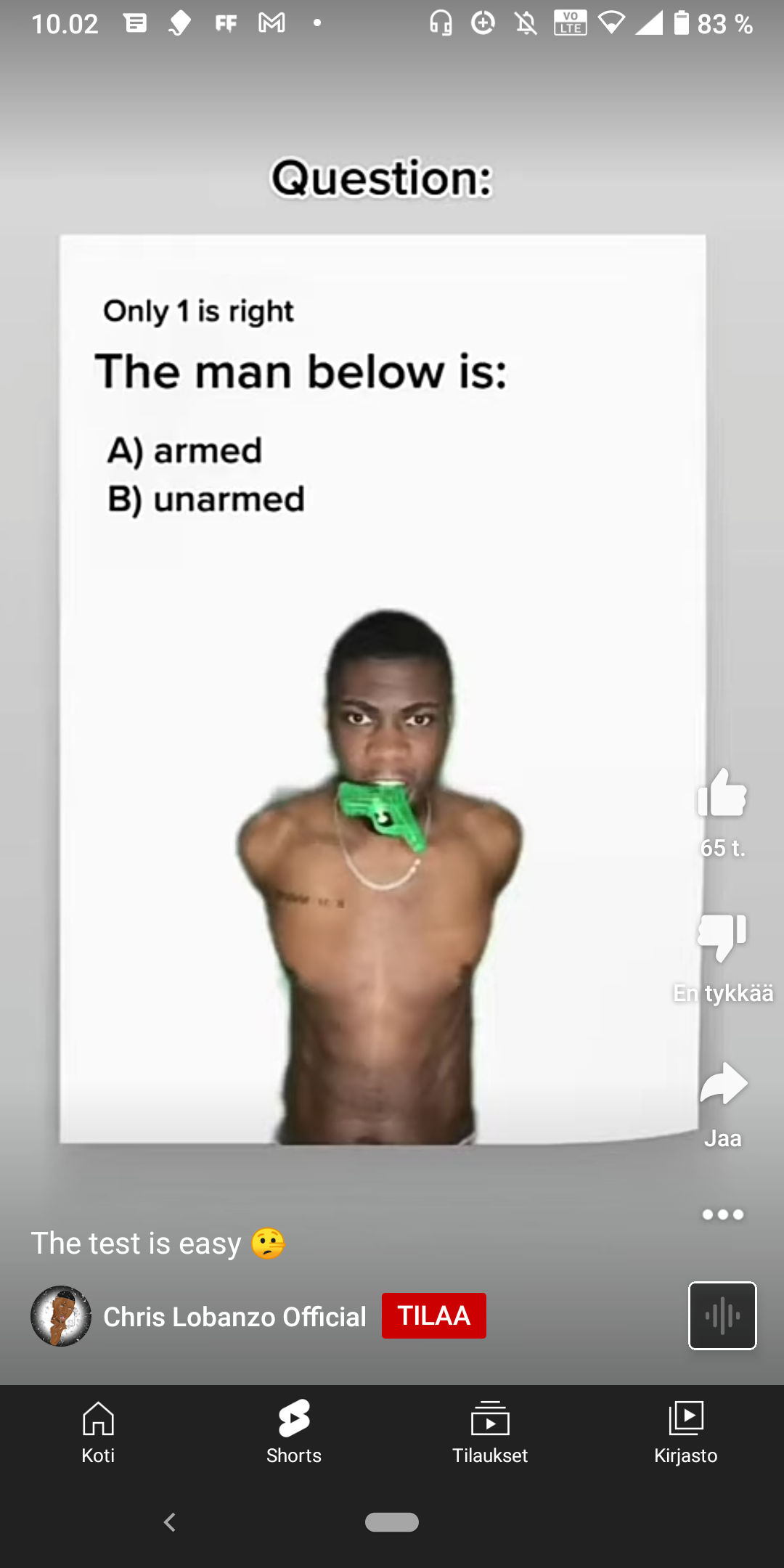Tap the system home pill
The width and height of the screenshot is (784, 1568).
(x=392, y=1522)
